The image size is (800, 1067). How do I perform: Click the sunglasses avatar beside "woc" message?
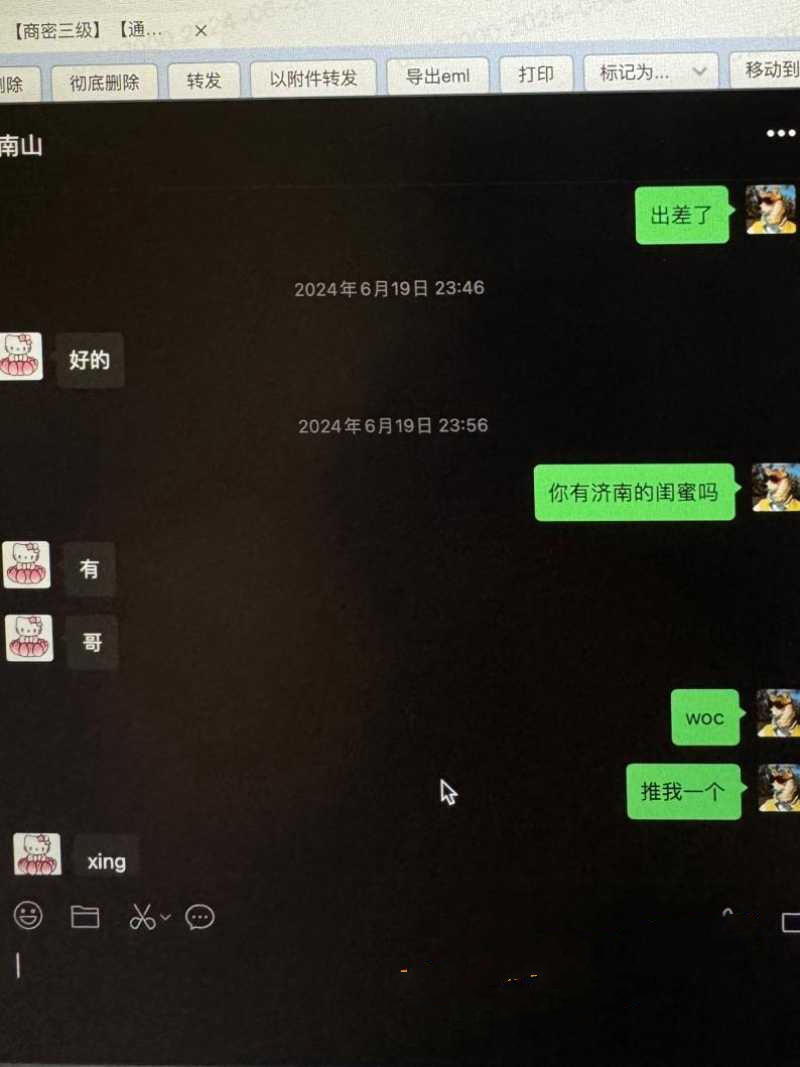click(x=779, y=717)
